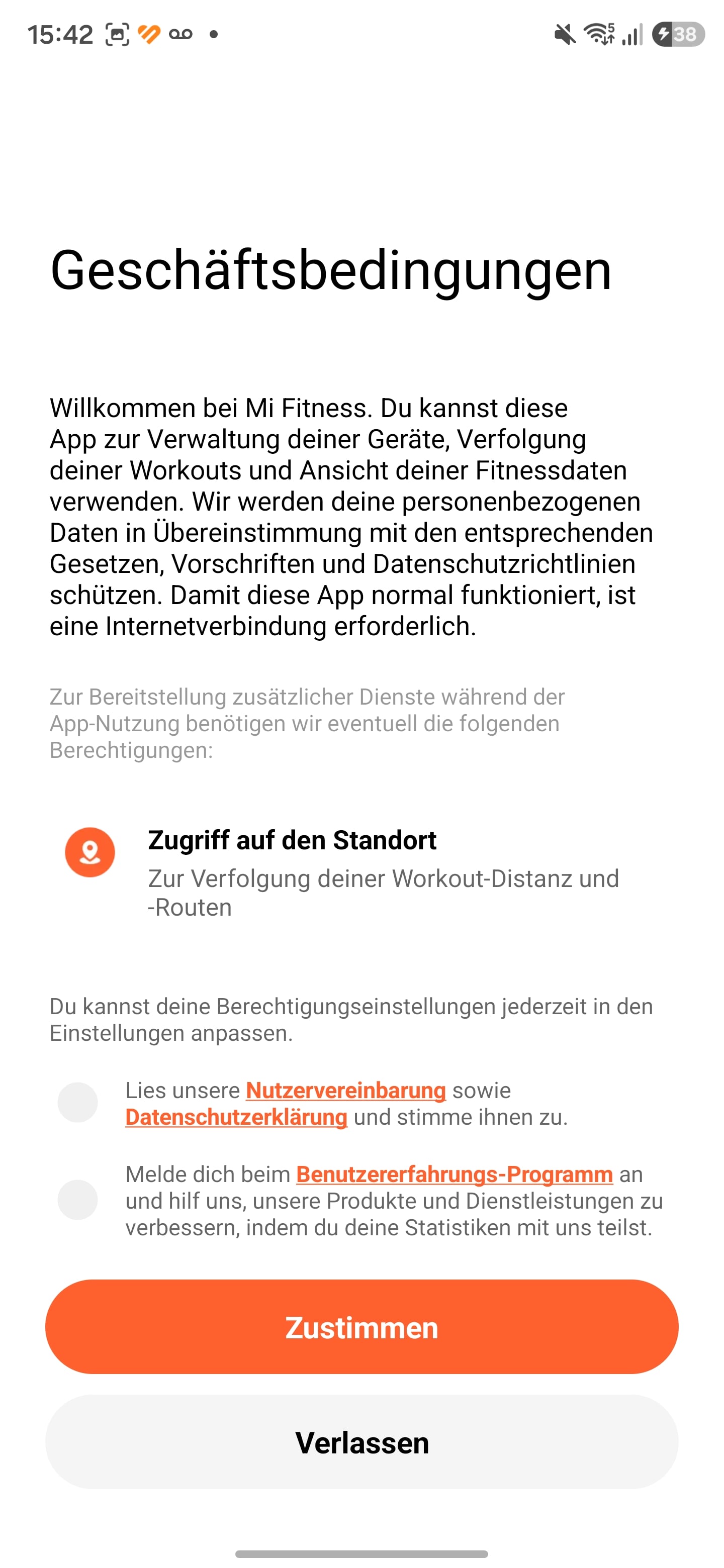Open the Datenschutzerklärung link
Viewport: 724px width, 1568px height.
point(236,1117)
